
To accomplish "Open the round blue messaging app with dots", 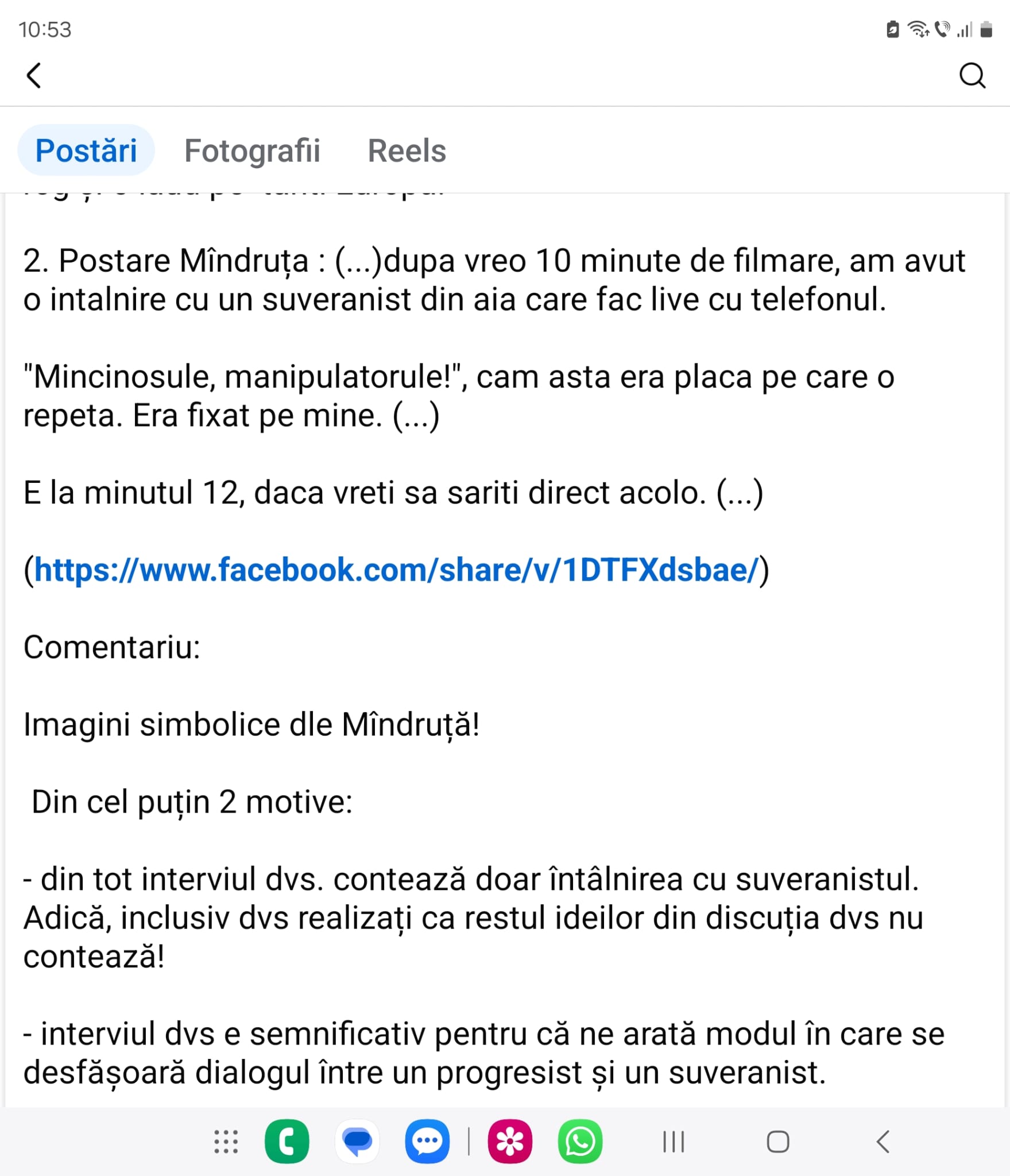I will 427,1142.
